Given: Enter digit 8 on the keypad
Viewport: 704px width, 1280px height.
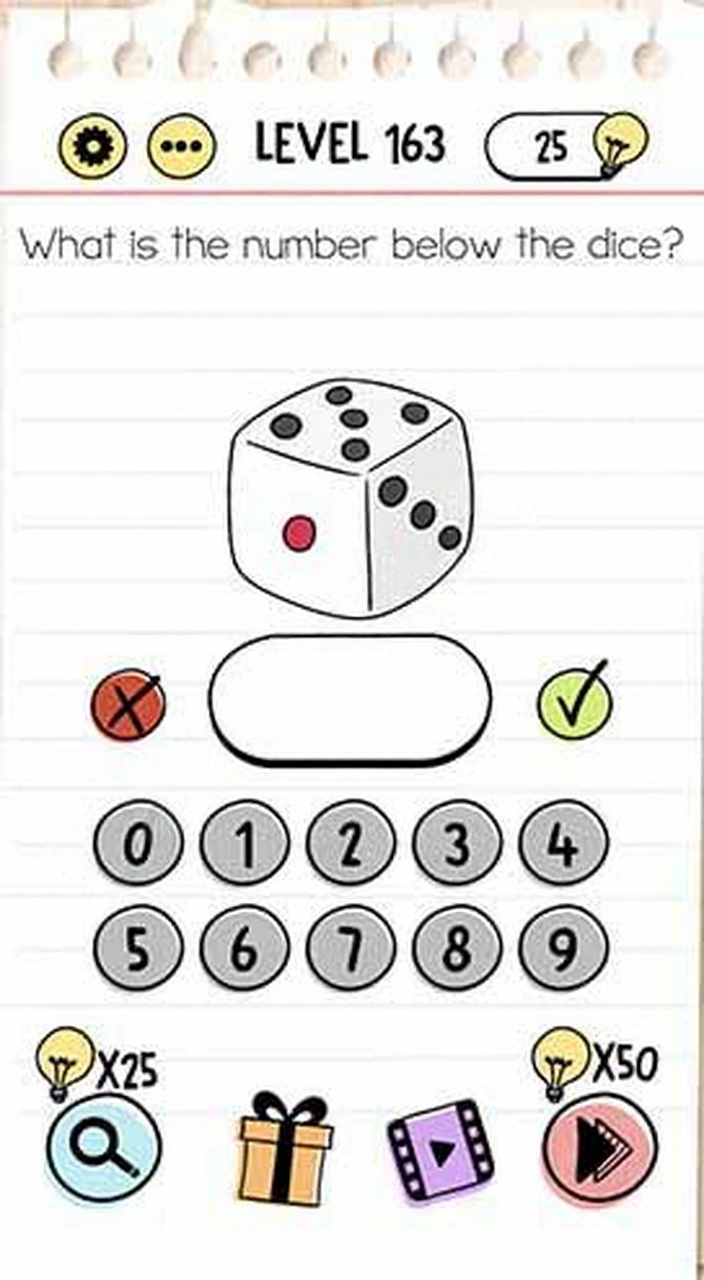Looking at the screenshot, I should [456, 948].
